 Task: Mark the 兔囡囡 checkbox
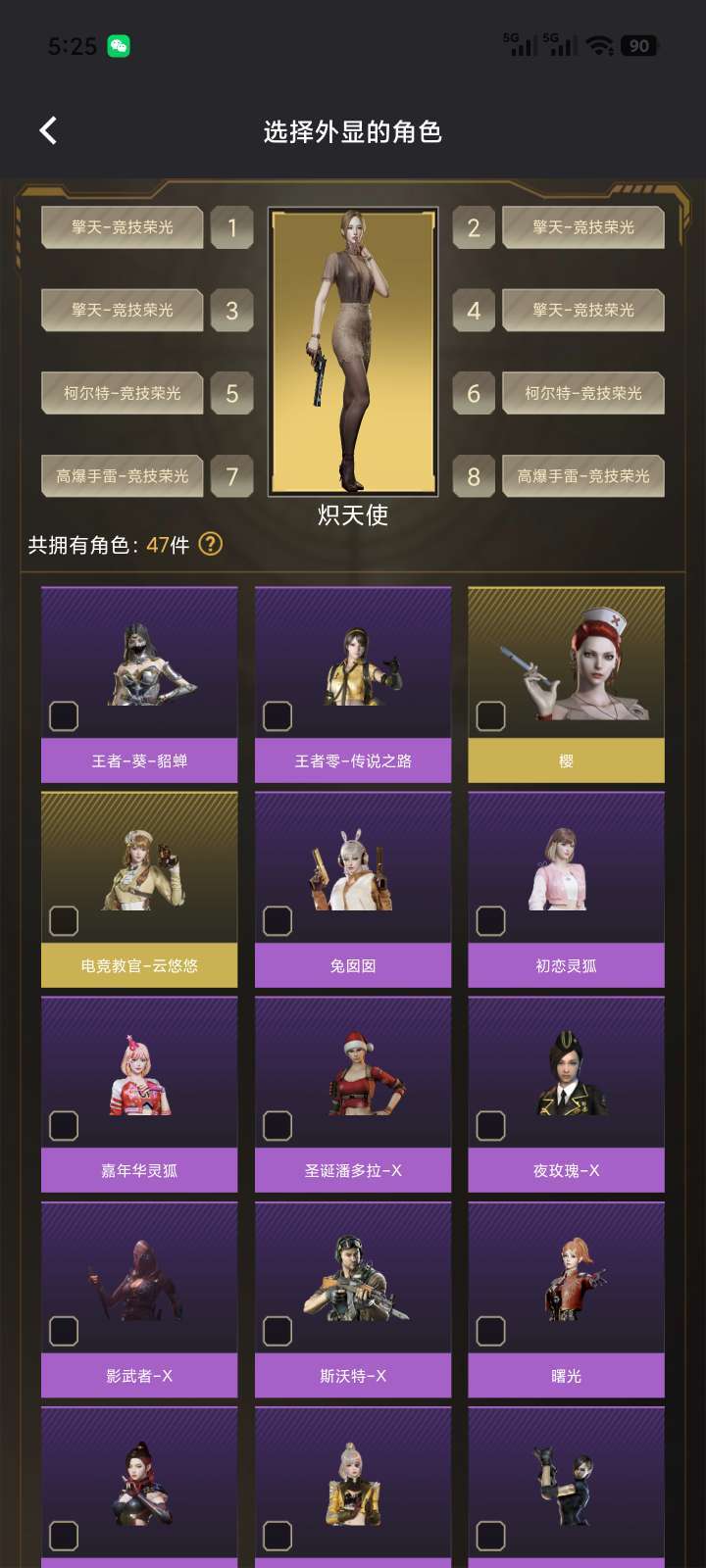(x=277, y=921)
